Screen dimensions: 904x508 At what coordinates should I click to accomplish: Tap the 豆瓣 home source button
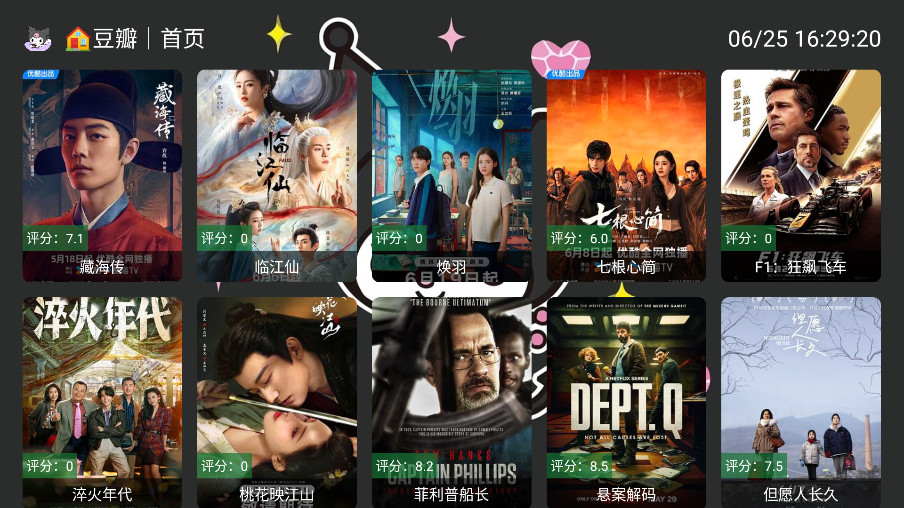103,39
